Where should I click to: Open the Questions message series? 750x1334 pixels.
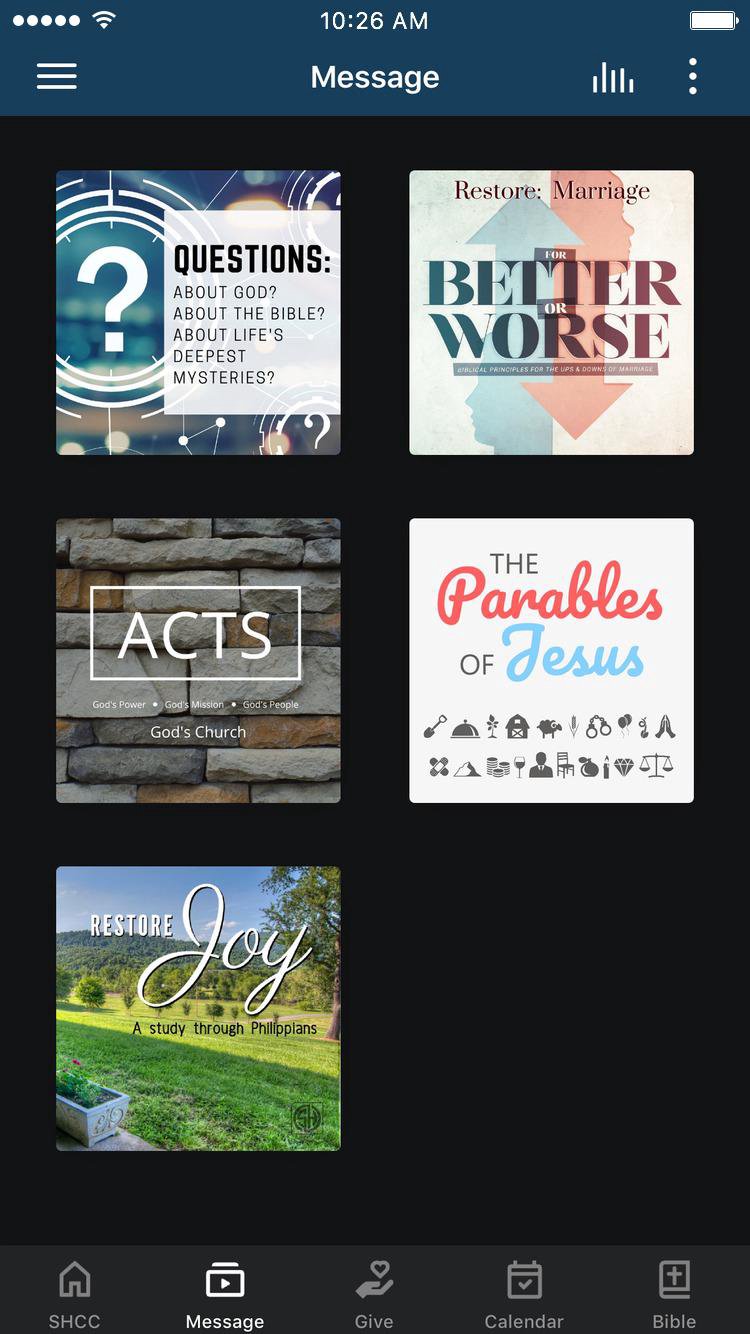(198, 313)
